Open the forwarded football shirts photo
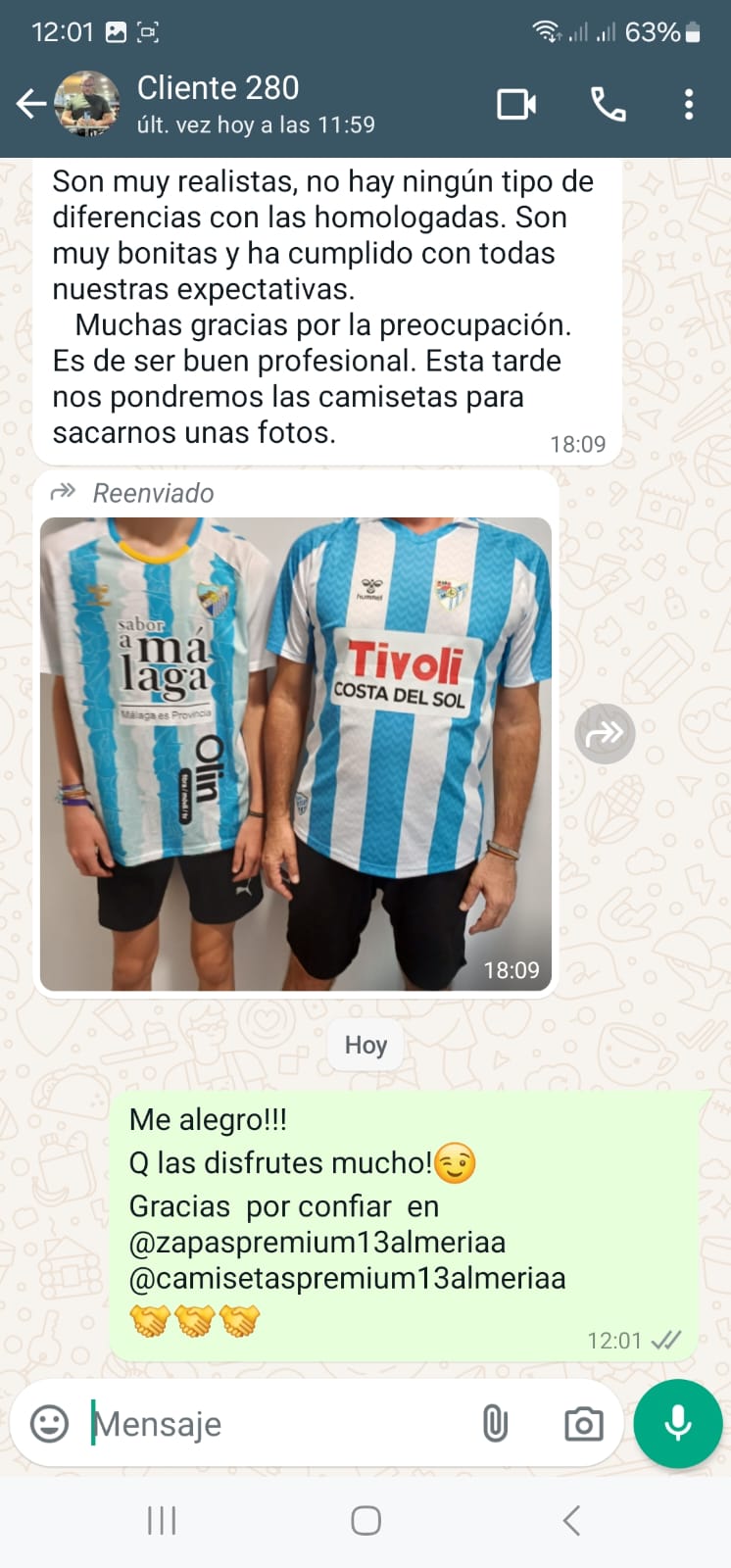Screen dimensions: 731x1568 pyautogui.click(x=296, y=753)
